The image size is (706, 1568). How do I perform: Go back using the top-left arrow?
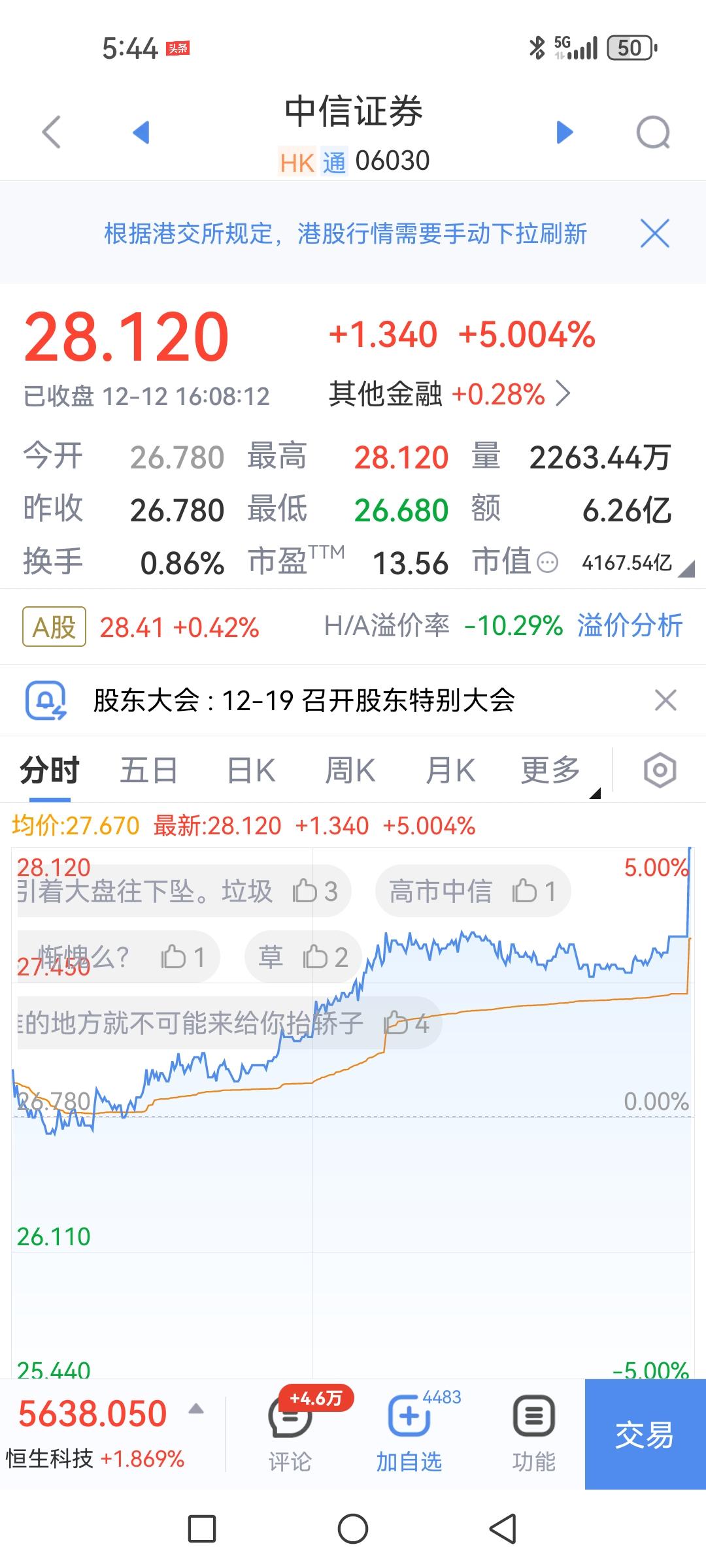click(x=51, y=132)
